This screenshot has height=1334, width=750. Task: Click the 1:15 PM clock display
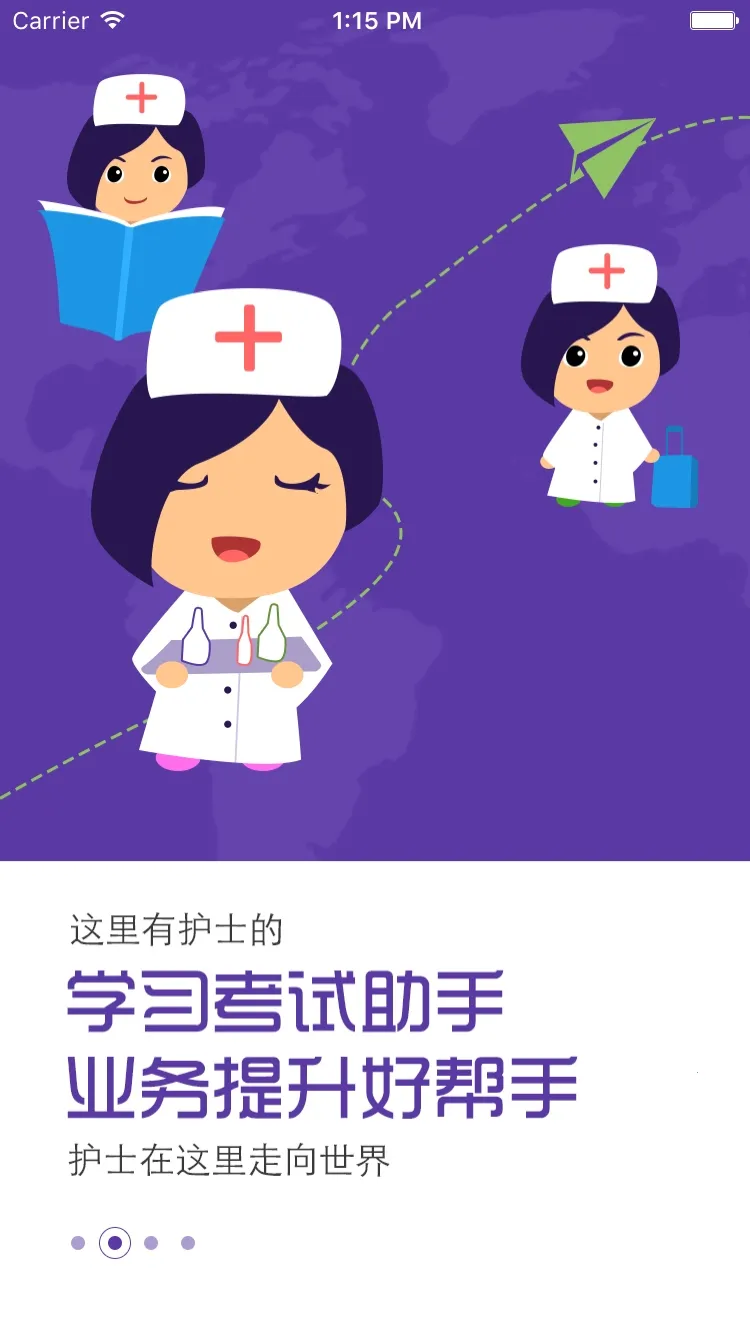(x=375, y=20)
